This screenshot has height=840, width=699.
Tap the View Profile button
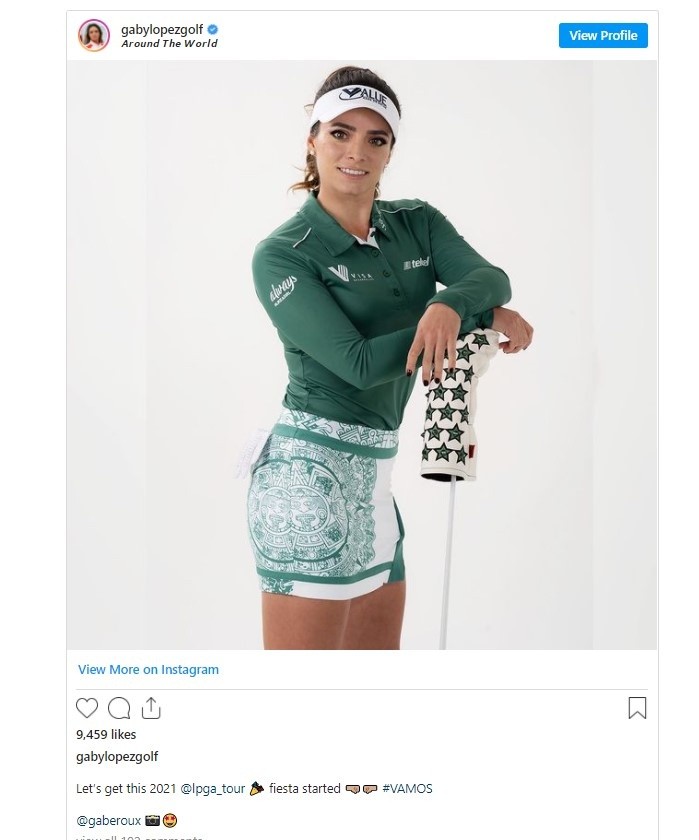[603, 35]
